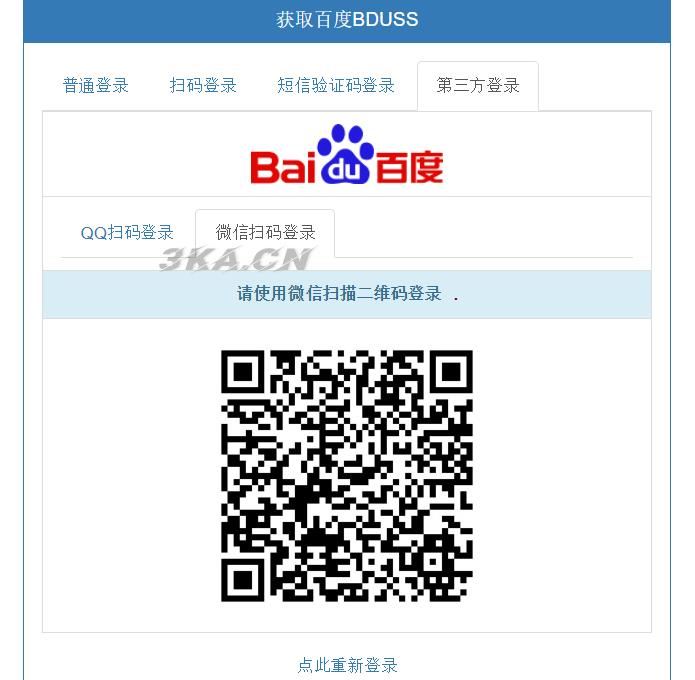695x680 pixels.
Task: Select the 扫码登录 tab
Action: [203, 86]
